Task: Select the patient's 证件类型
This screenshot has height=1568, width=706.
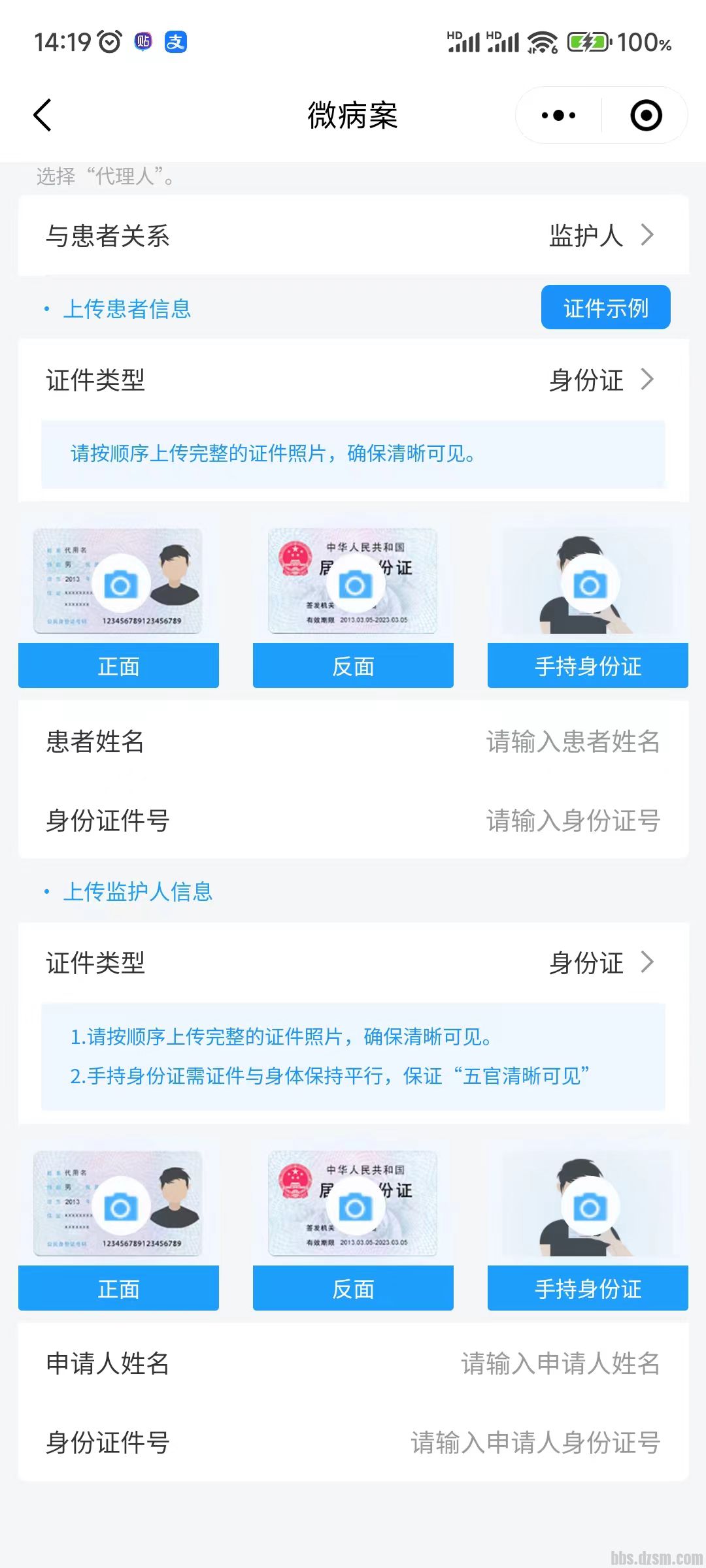Action: click(600, 380)
